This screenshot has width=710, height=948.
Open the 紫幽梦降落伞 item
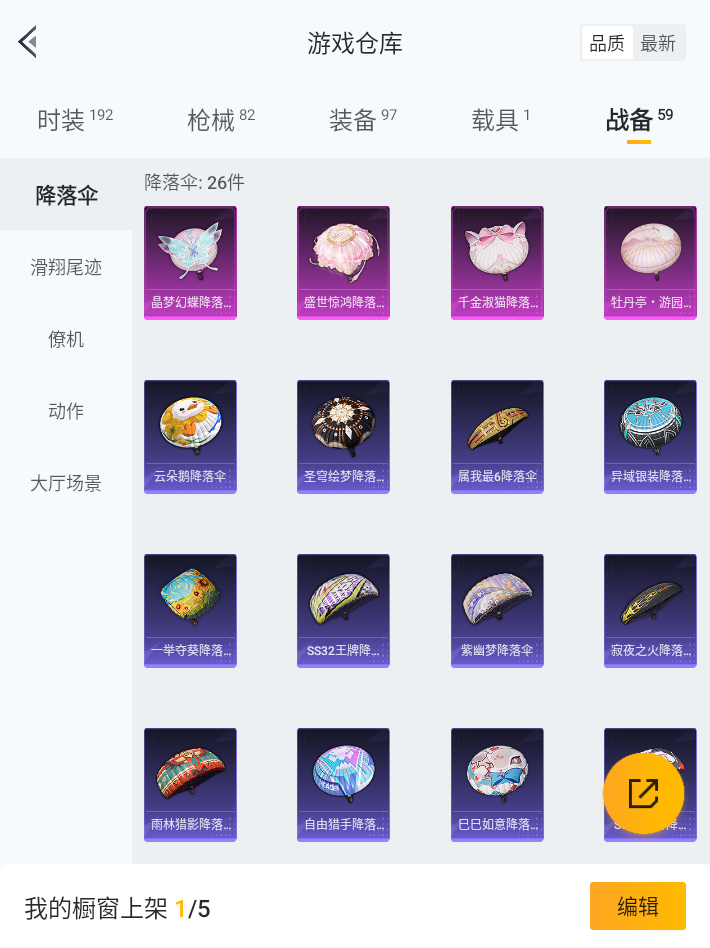click(x=497, y=610)
